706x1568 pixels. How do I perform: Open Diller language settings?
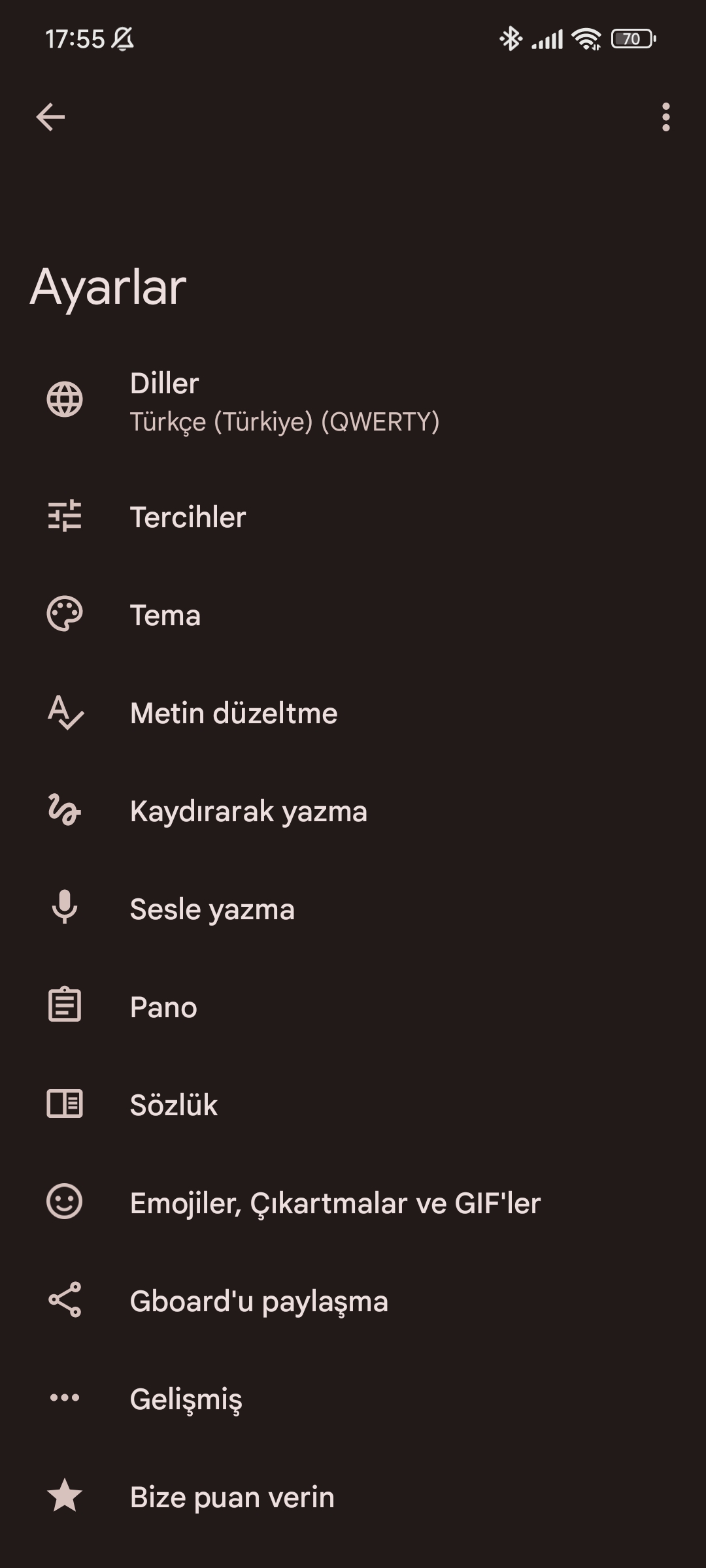(353, 401)
